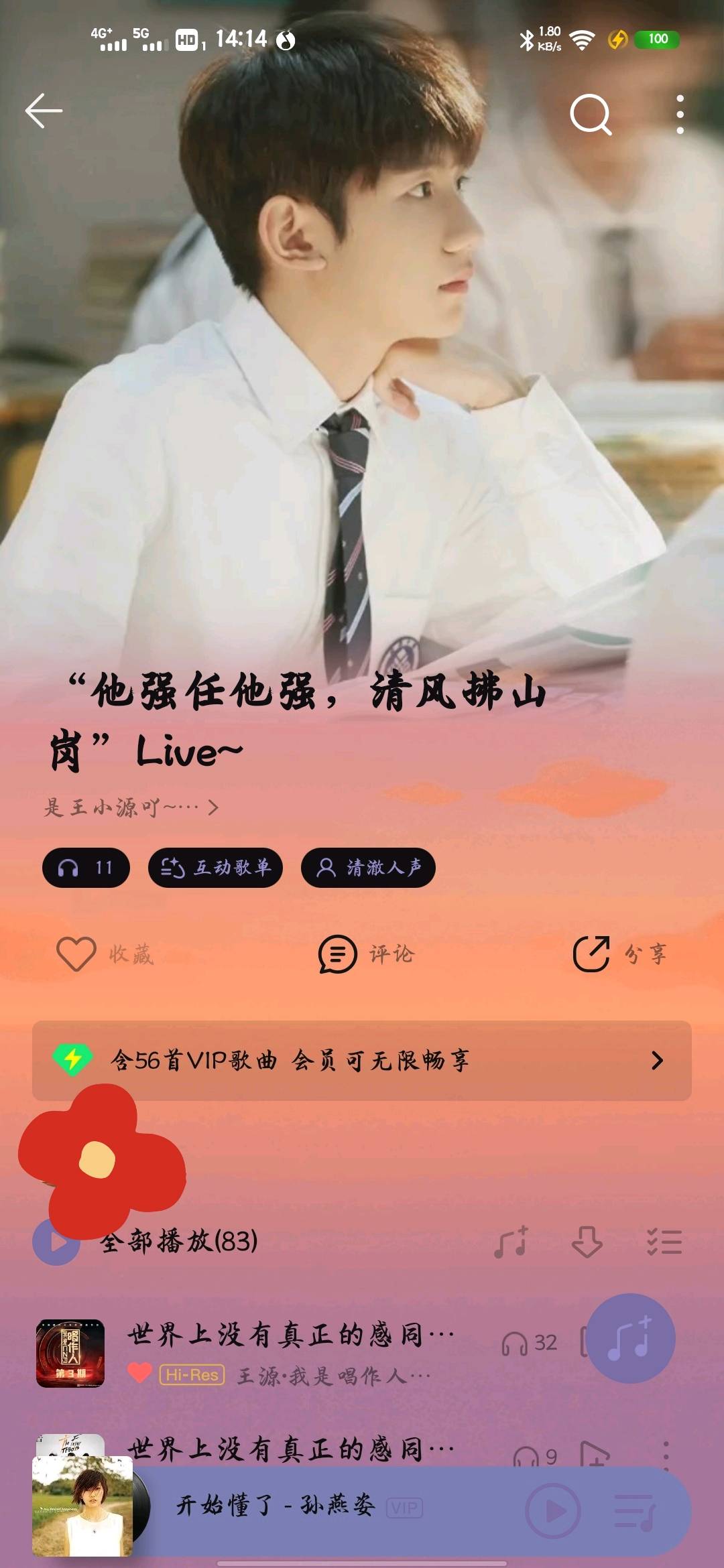Open the playlist search icon
Image resolution: width=724 pixels, height=1568 pixels.
pyautogui.click(x=590, y=115)
